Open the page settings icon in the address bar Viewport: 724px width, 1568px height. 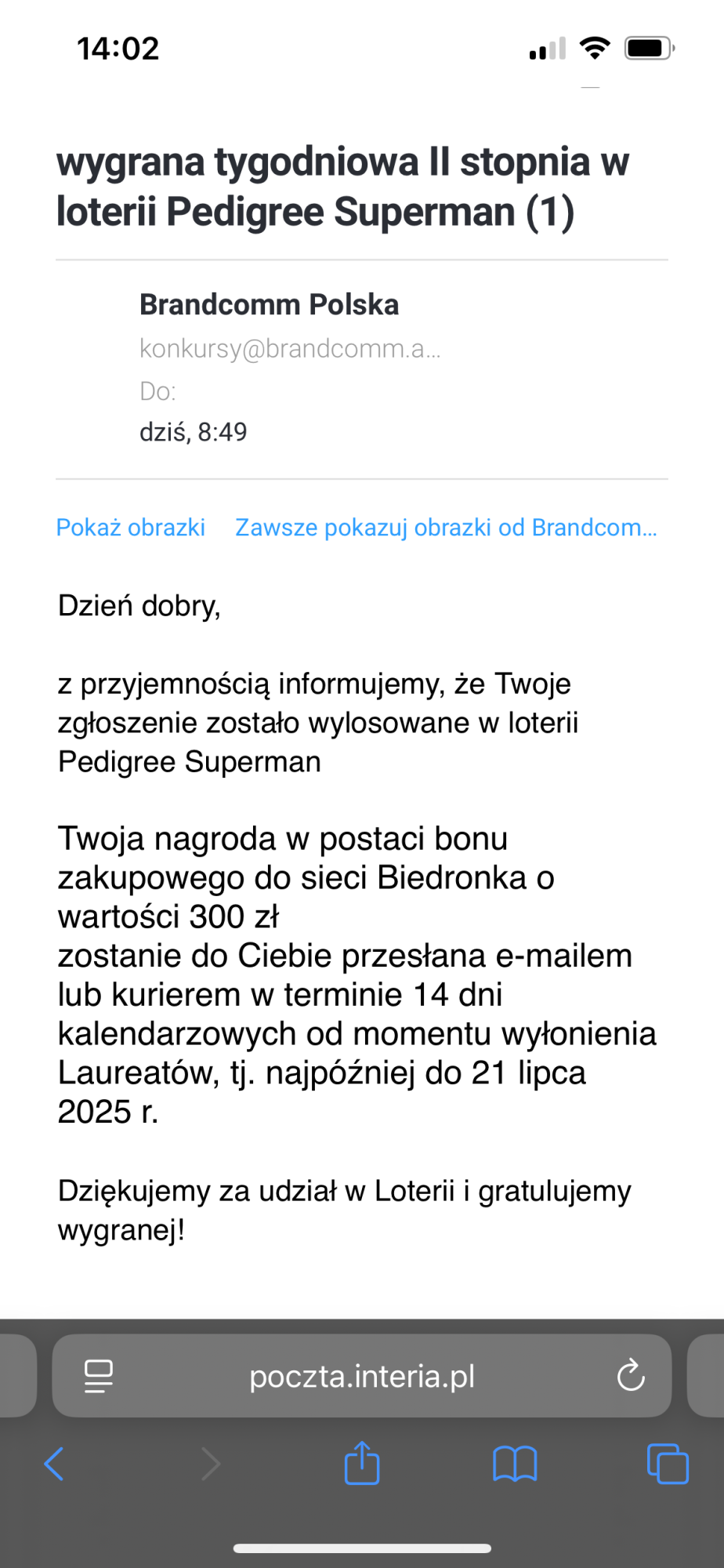tap(99, 1376)
